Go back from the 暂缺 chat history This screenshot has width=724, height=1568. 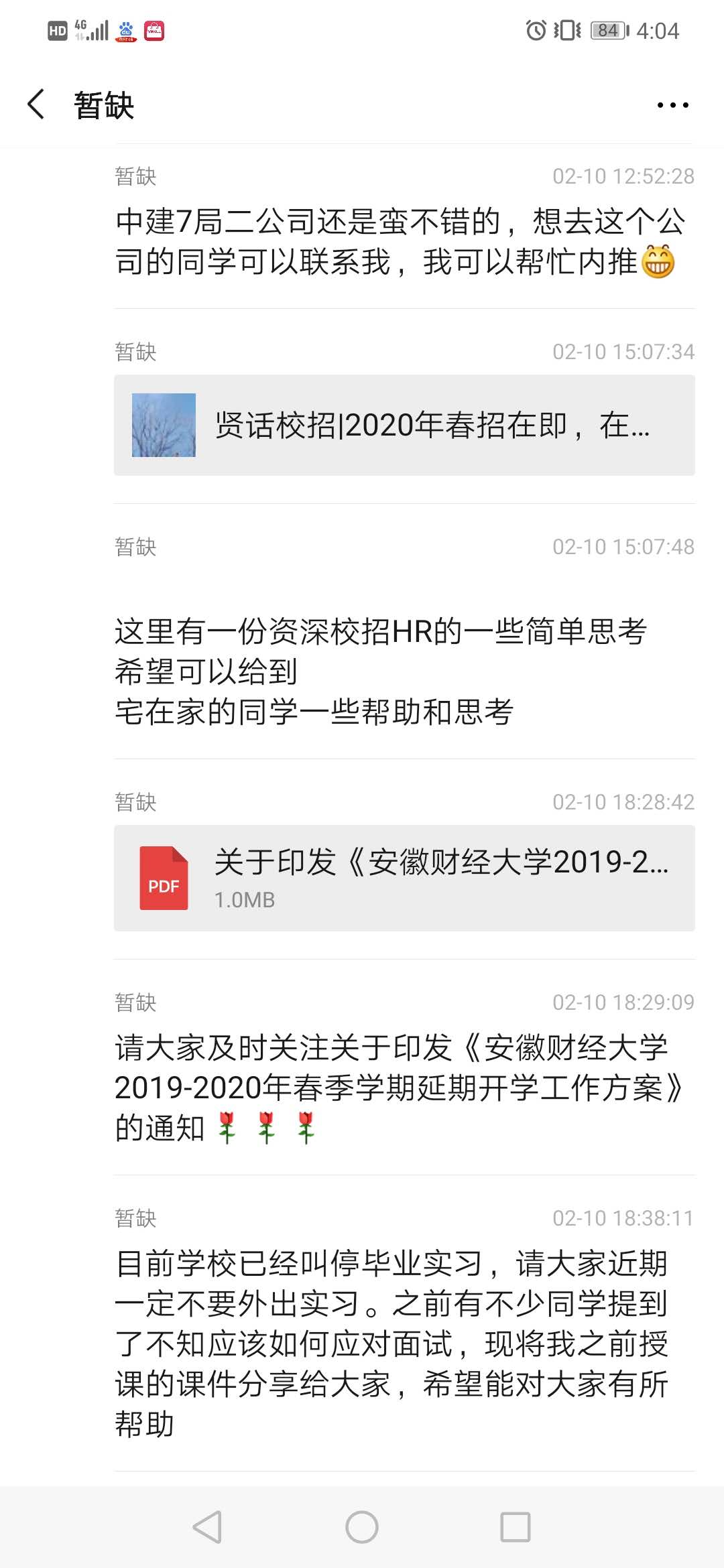point(37,105)
